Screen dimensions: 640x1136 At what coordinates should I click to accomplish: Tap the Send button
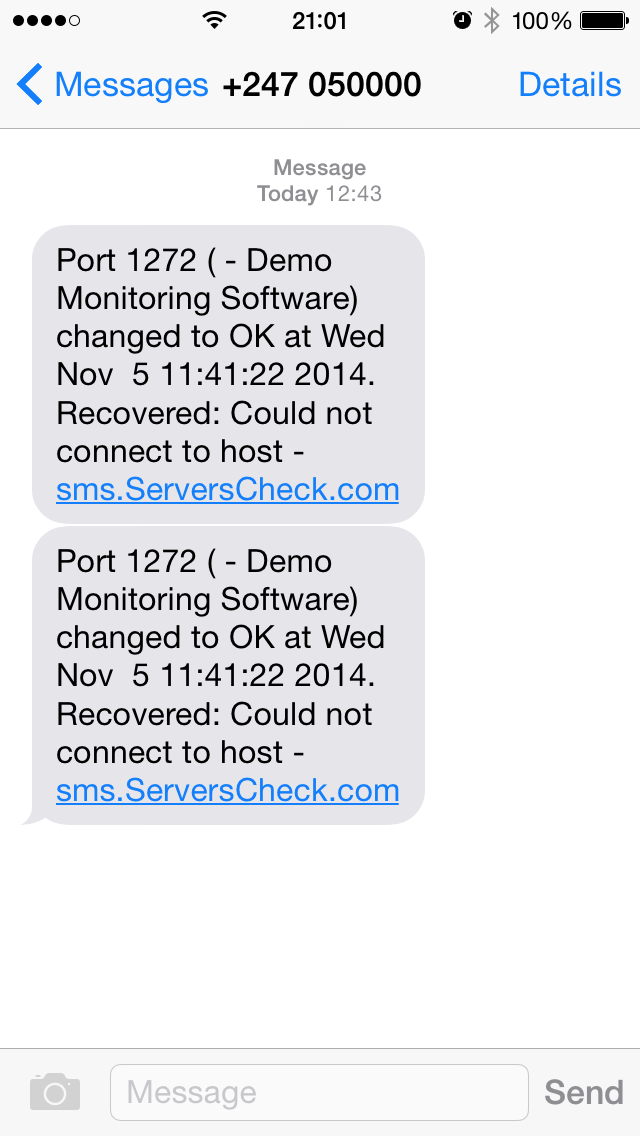pyautogui.click(x=583, y=1093)
